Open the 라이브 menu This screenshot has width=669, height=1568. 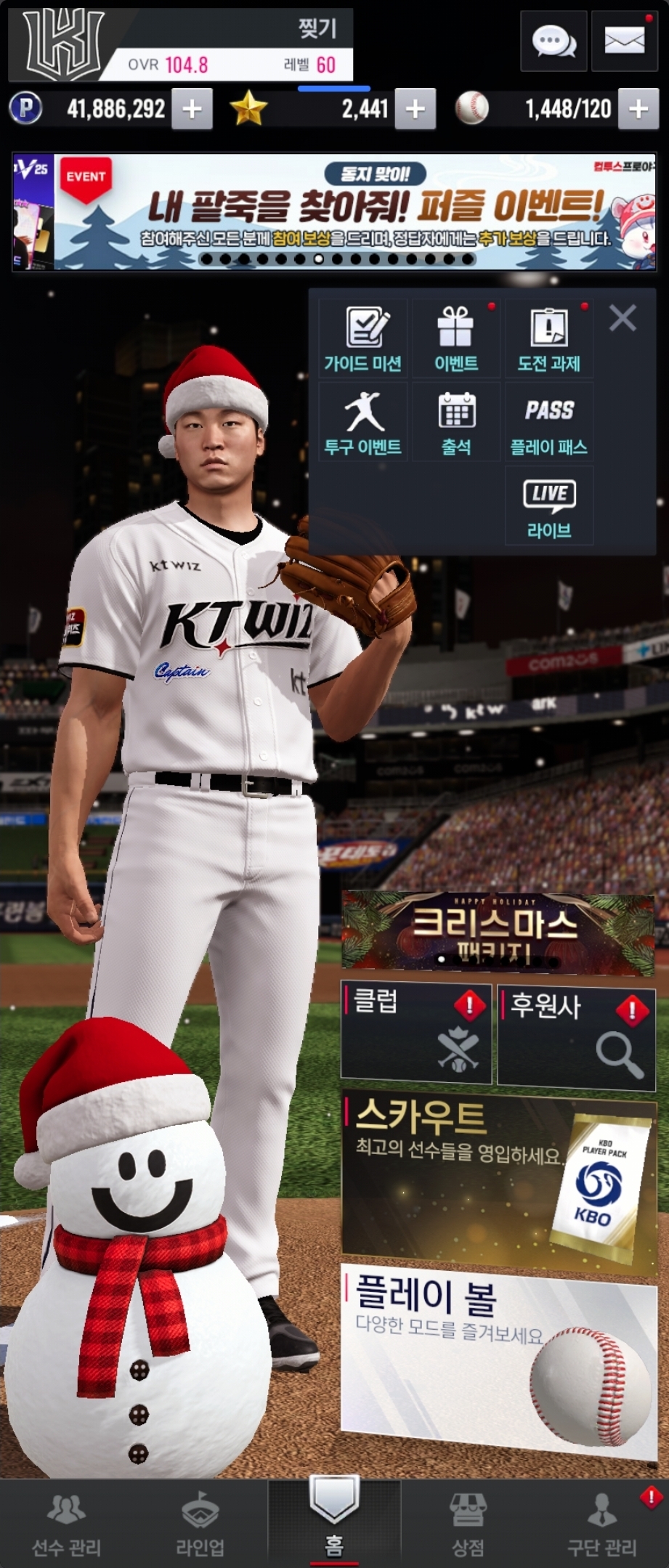tap(549, 506)
